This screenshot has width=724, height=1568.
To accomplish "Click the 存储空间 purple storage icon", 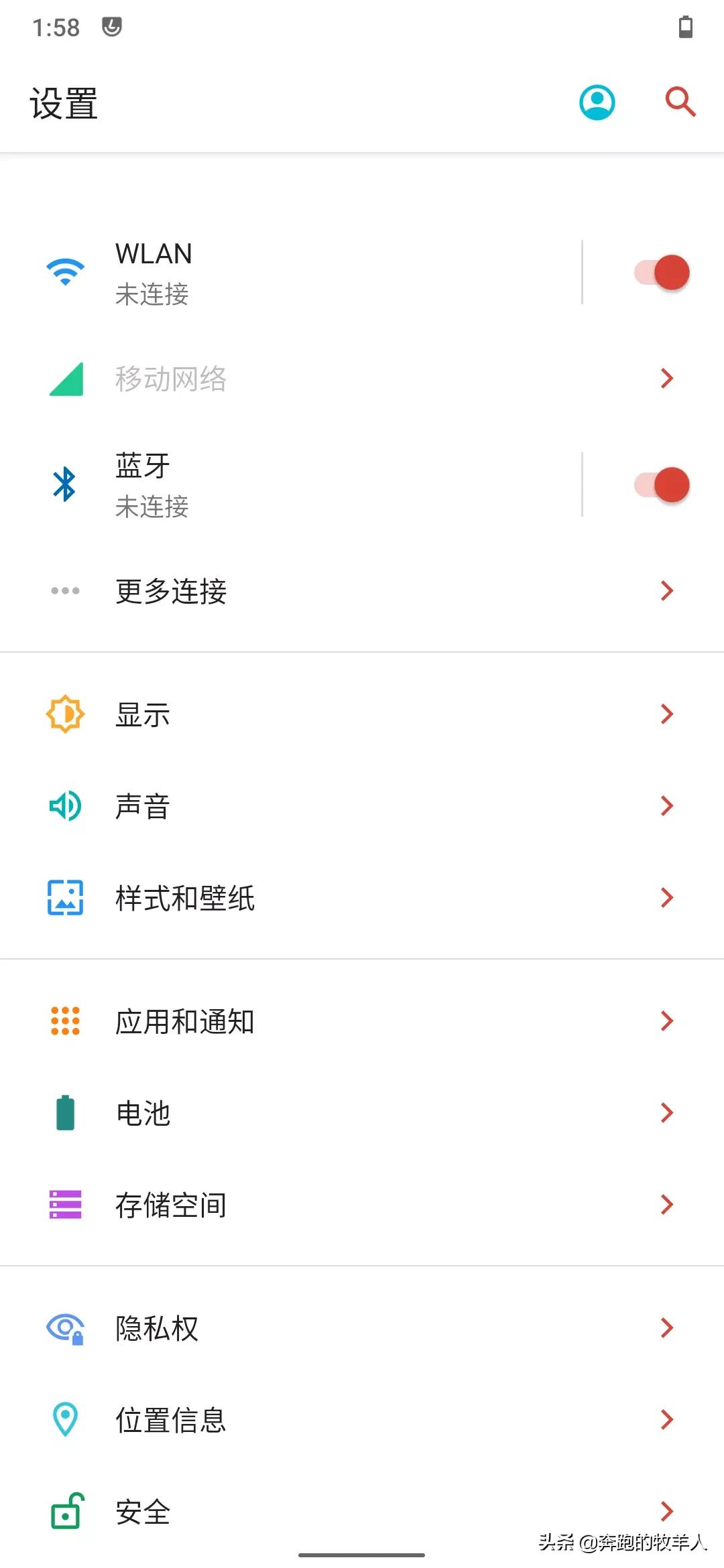I will (64, 1205).
